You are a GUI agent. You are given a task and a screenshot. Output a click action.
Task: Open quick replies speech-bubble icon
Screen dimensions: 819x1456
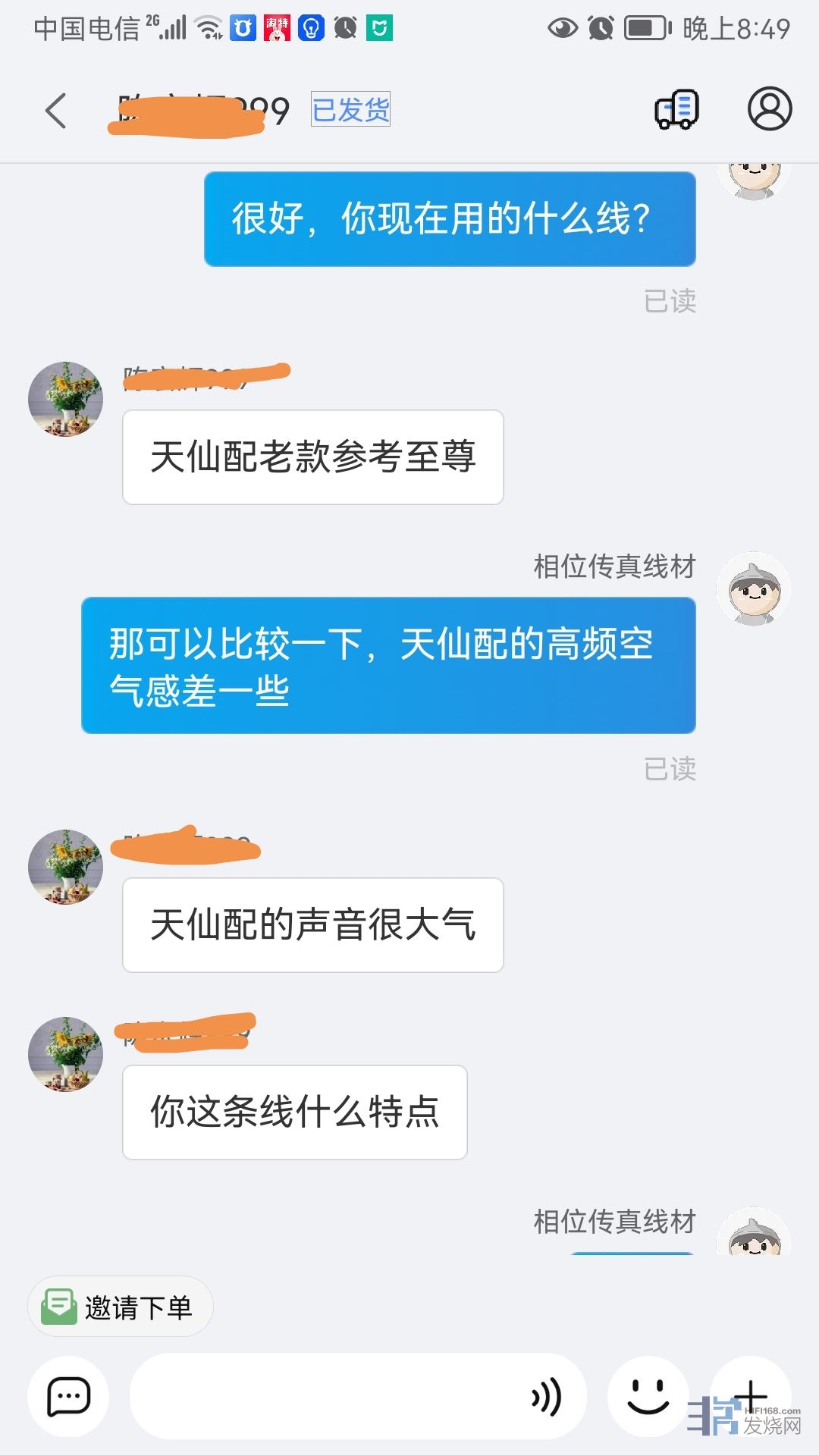pyautogui.click(x=68, y=1396)
